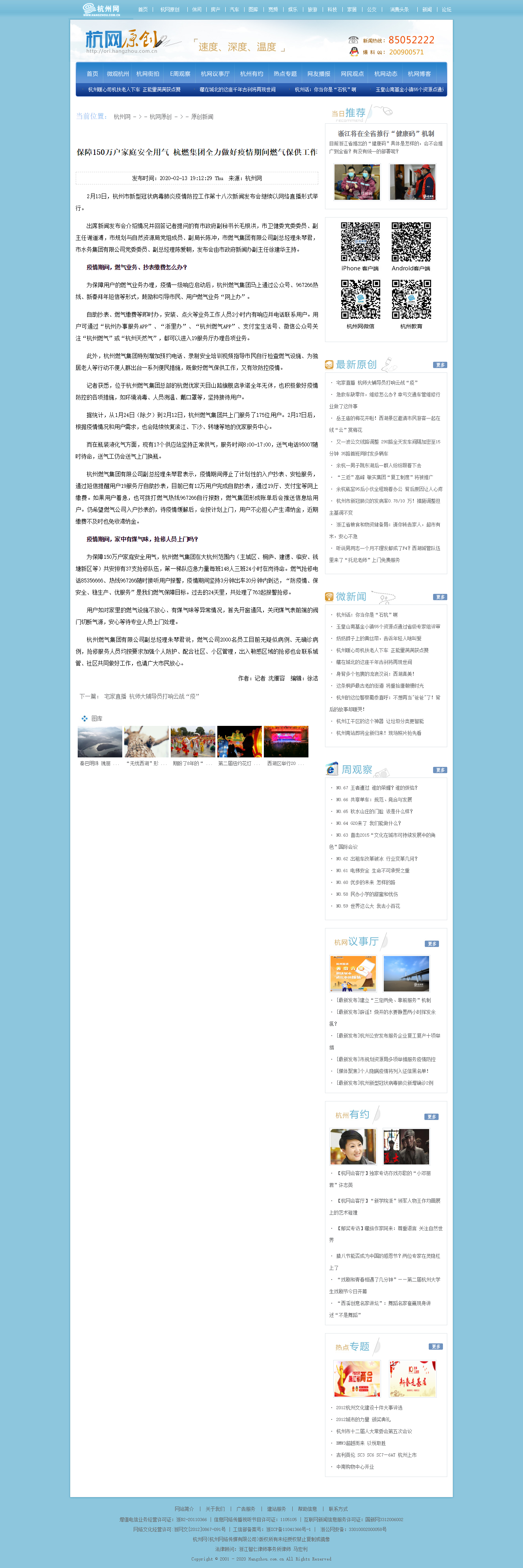Tap 更多 next to 最新原创
Screen dimensions: 523x1568
pyautogui.click(x=439, y=365)
